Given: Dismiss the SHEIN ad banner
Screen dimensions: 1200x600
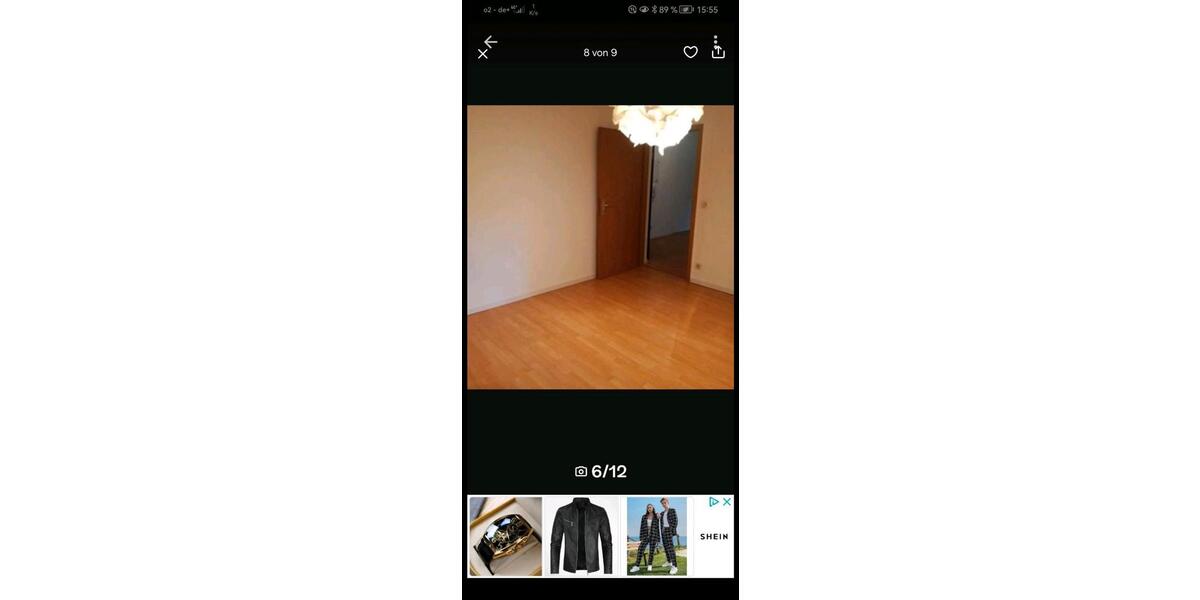Looking at the screenshot, I should click(x=727, y=502).
